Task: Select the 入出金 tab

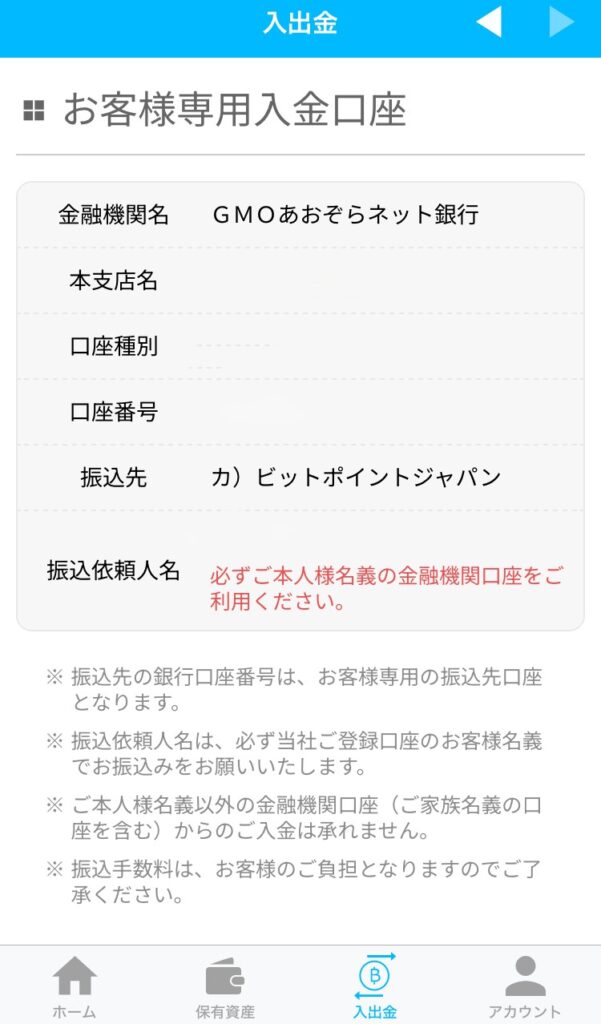Action: pos(375,986)
